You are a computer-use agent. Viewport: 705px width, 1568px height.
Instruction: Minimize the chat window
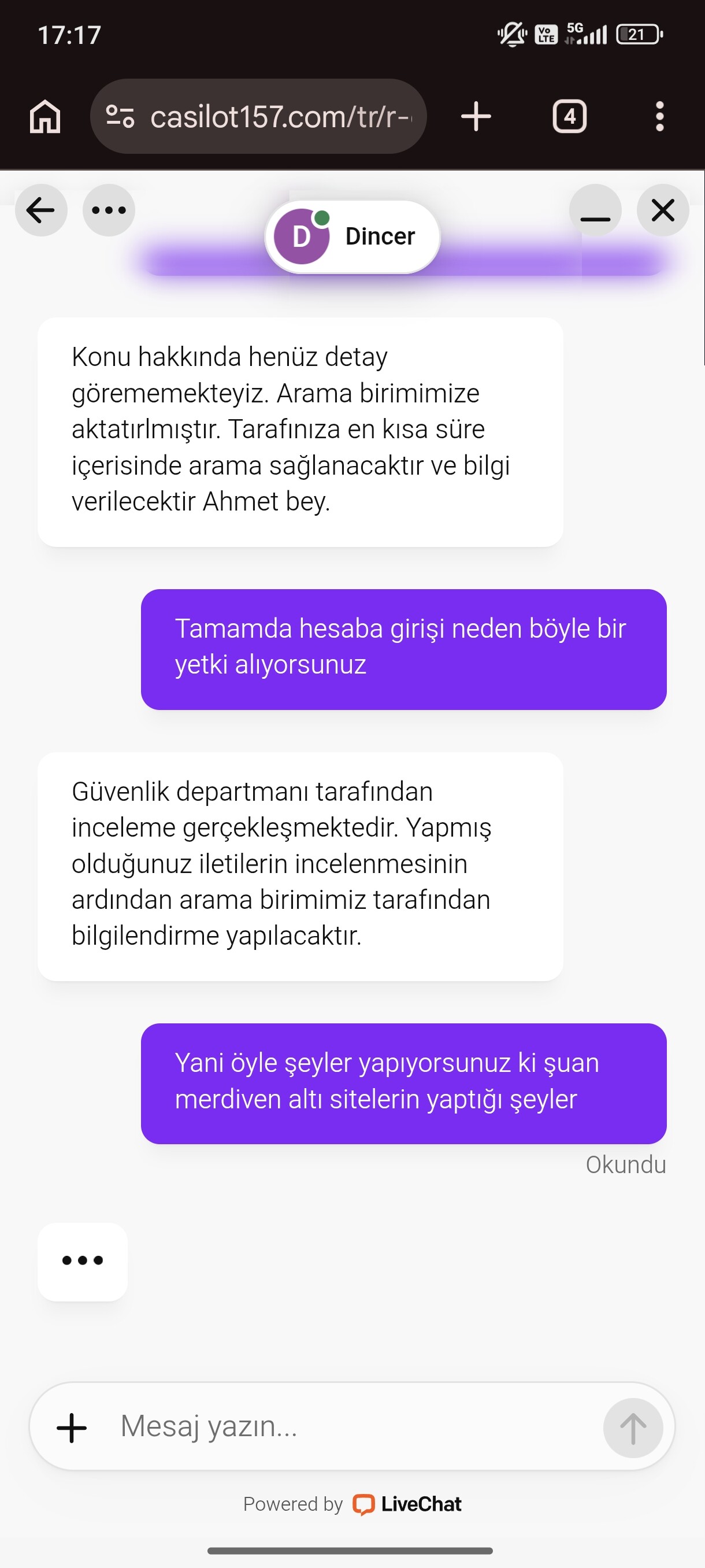595,210
